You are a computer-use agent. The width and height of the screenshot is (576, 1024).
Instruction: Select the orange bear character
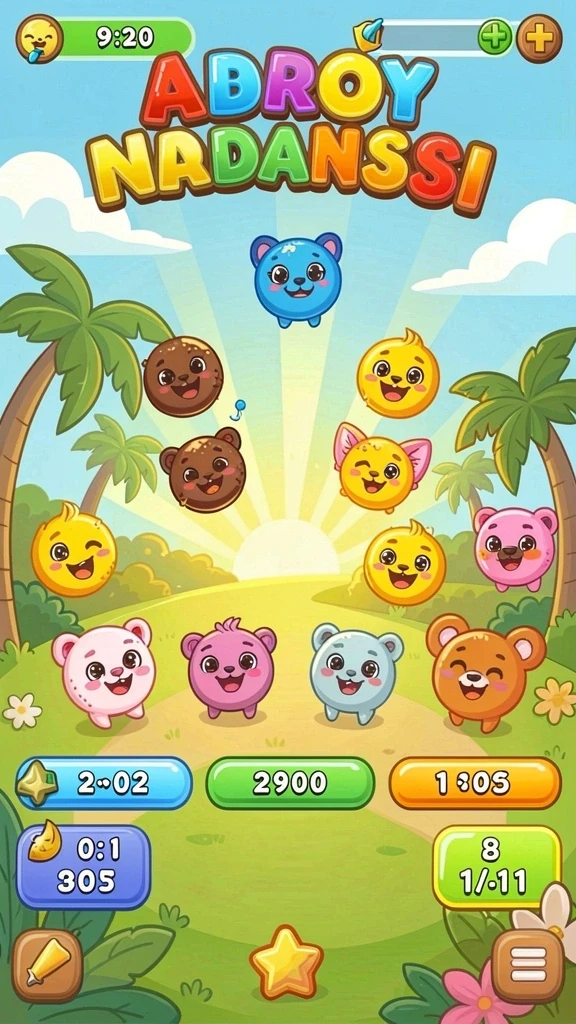click(x=485, y=673)
